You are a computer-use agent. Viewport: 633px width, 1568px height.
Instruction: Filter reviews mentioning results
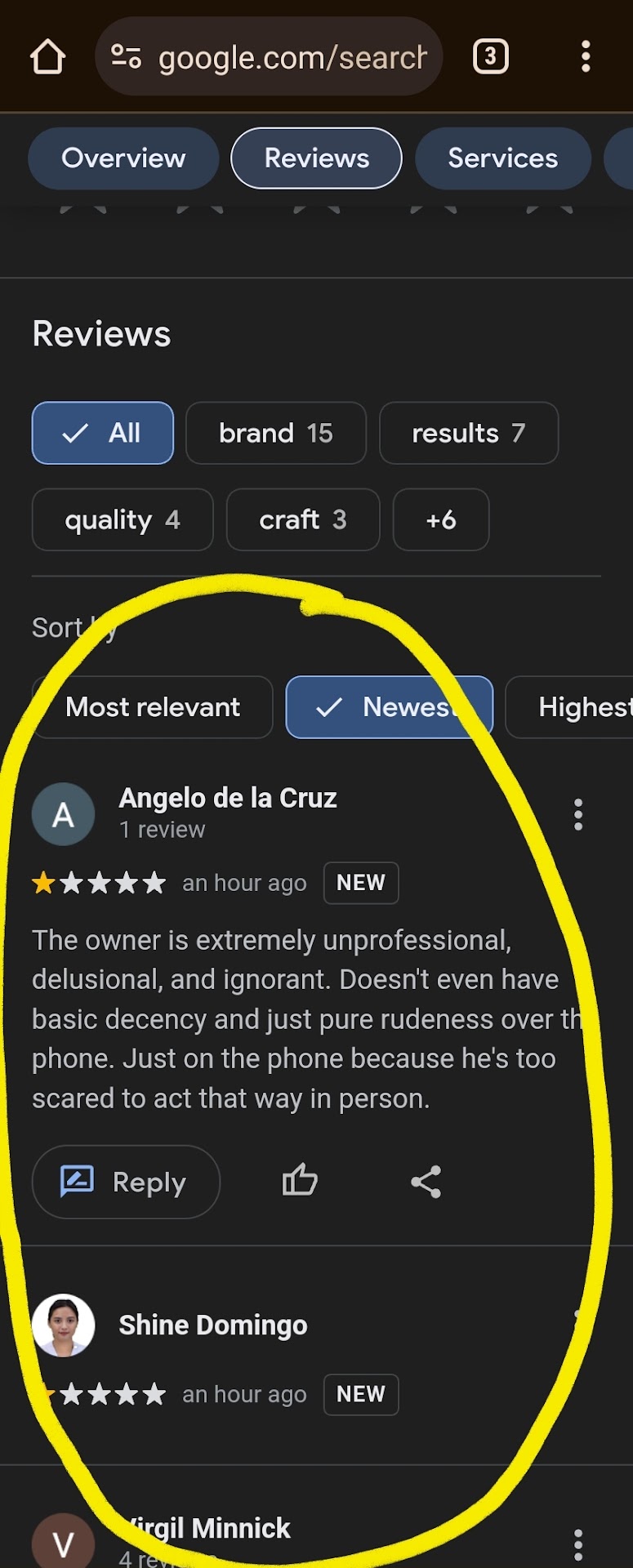point(468,433)
